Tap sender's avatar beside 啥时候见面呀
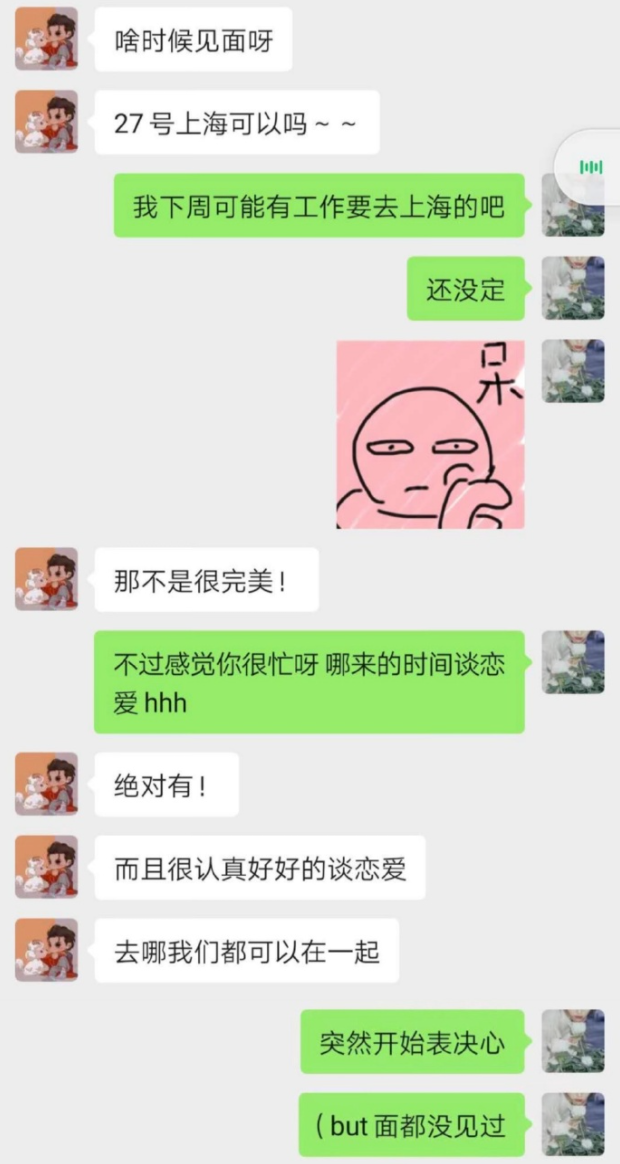620x1164 pixels. [x=46, y=39]
